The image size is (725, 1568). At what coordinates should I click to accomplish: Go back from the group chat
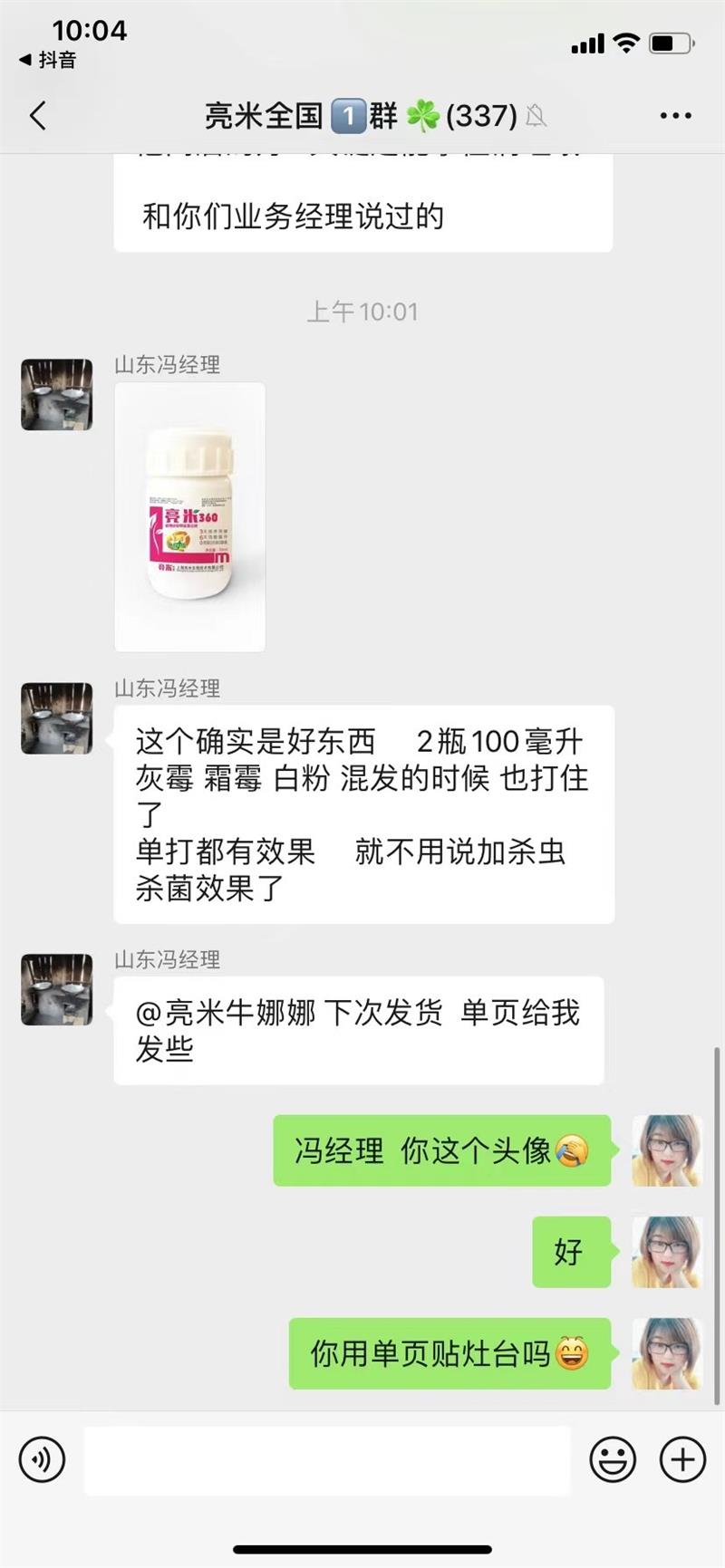[38, 116]
